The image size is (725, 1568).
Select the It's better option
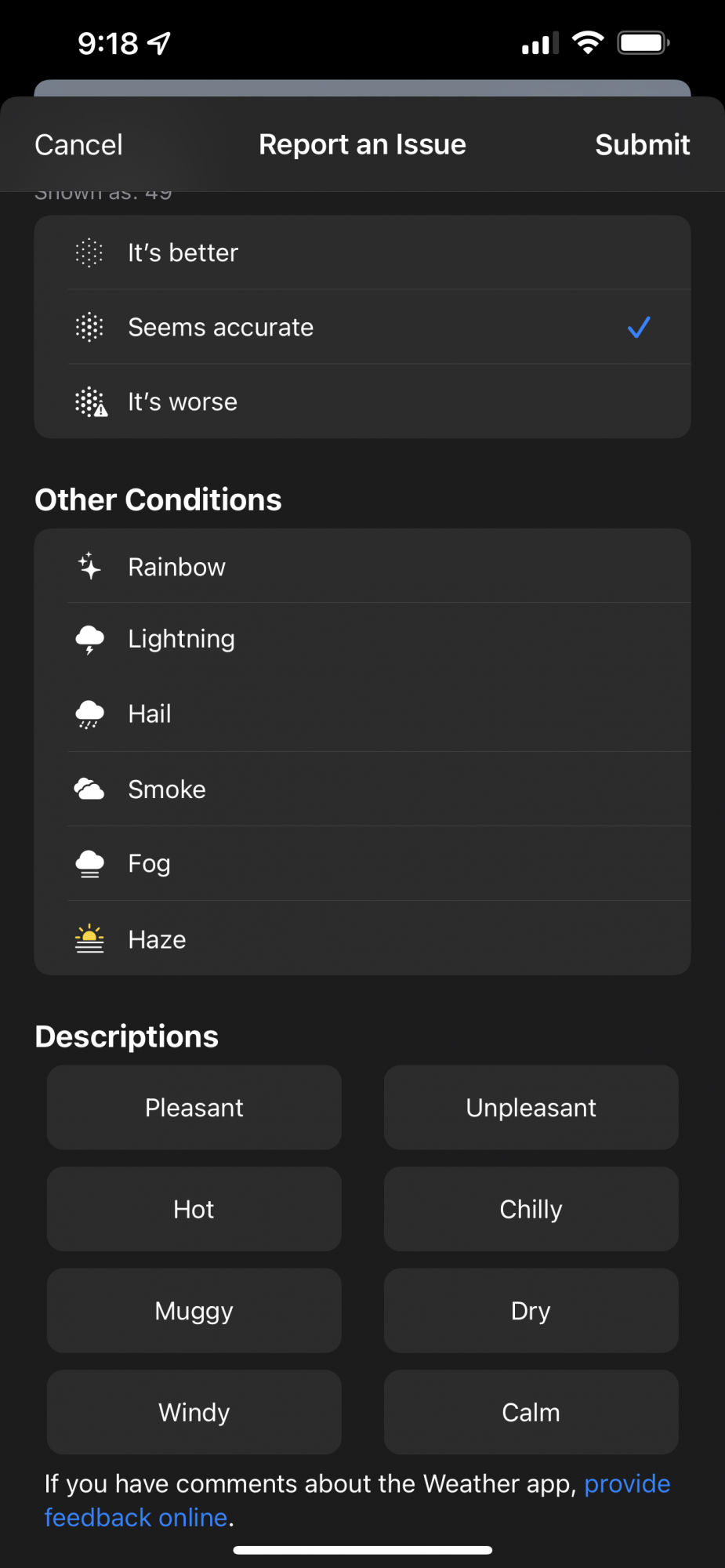[x=362, y=252]
